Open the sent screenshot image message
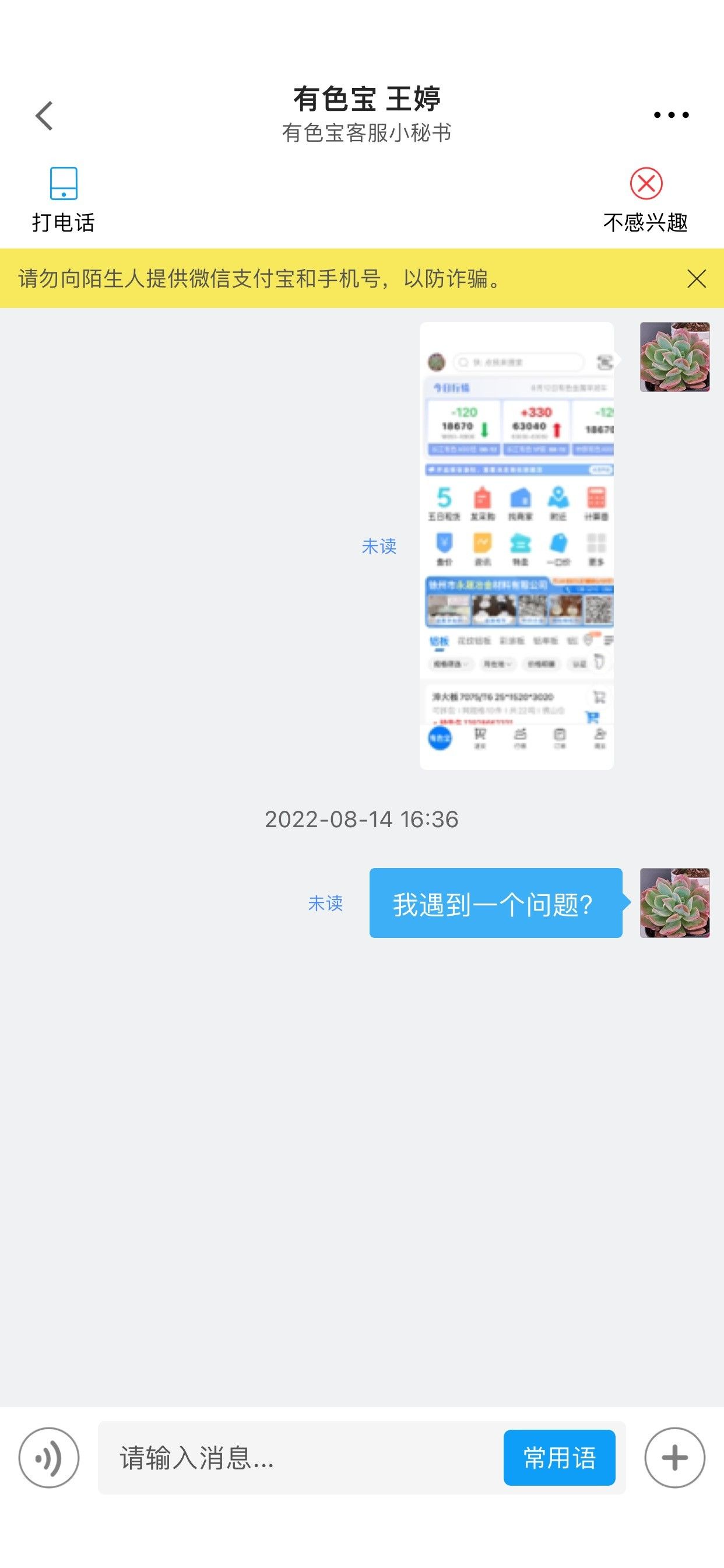The image size is (724, 1568). click(516, 546)
